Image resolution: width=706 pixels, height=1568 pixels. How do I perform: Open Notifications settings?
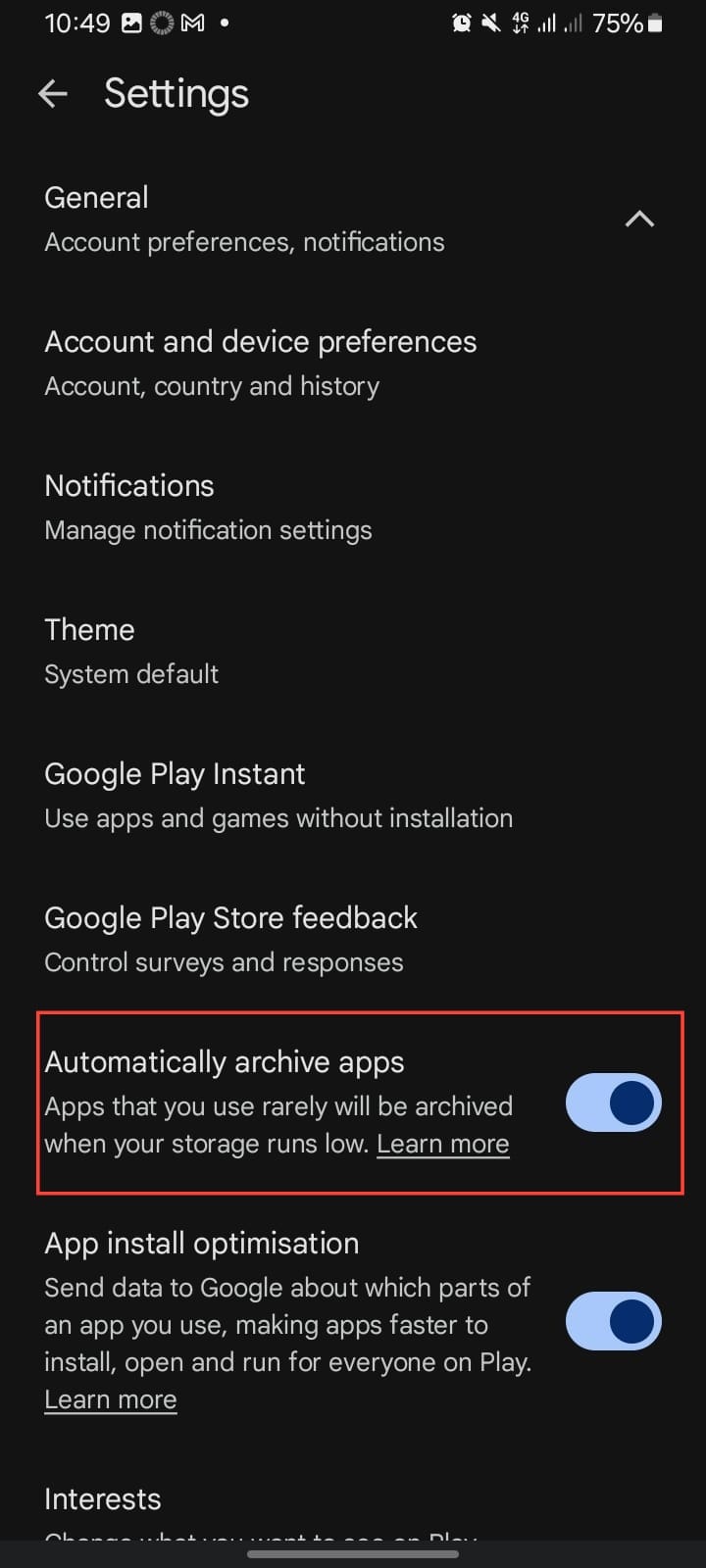[x=208, y=507]
